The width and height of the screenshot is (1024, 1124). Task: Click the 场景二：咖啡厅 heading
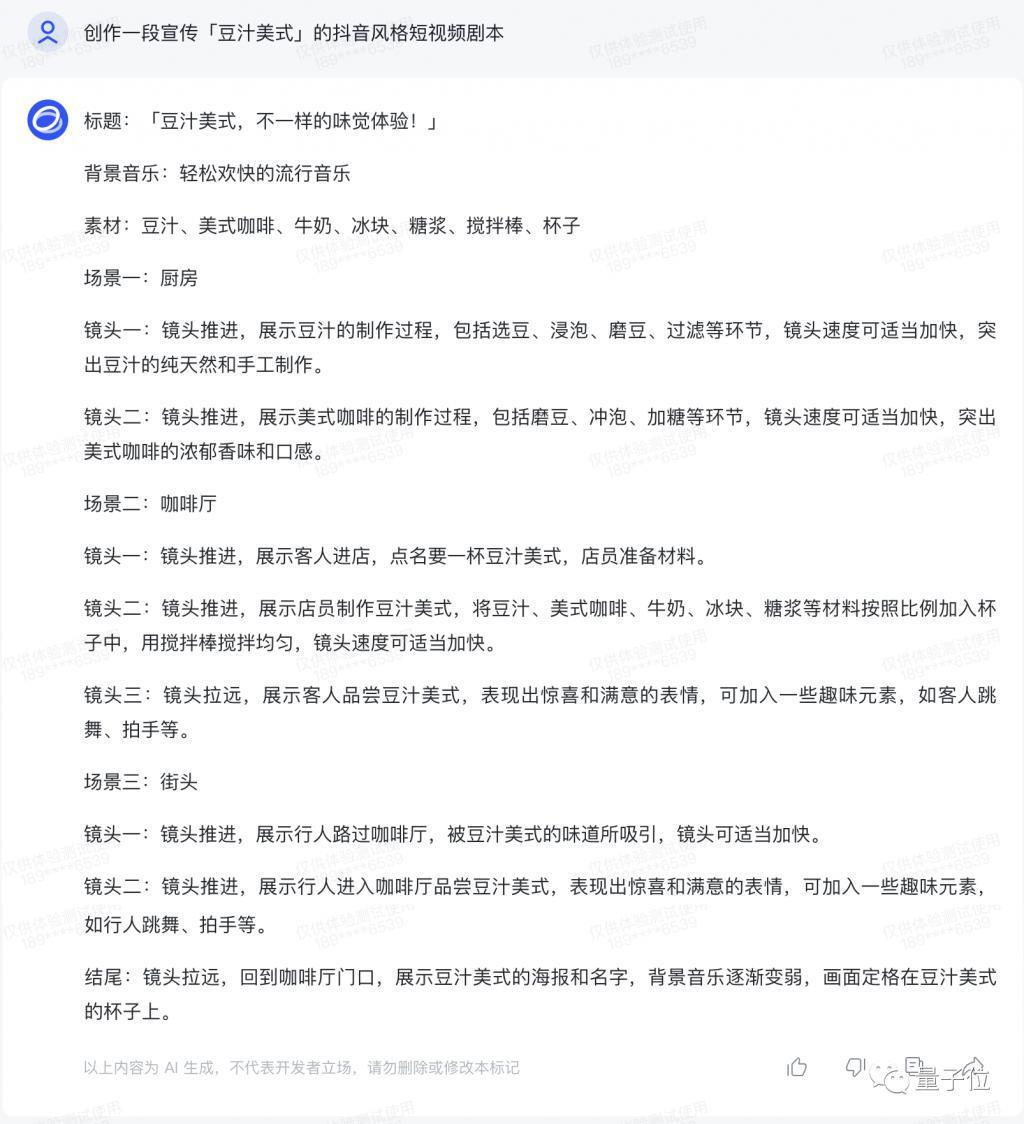[150, 504]
